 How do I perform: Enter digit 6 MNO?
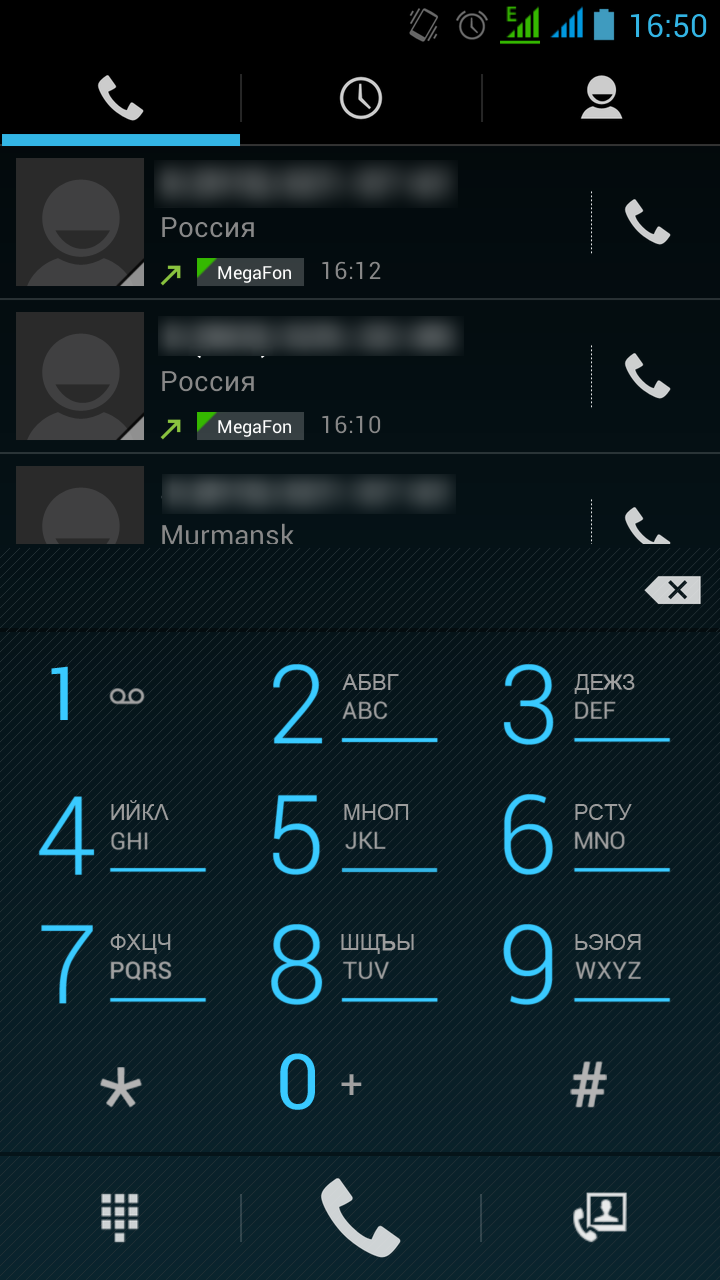(x=585, y=834)
